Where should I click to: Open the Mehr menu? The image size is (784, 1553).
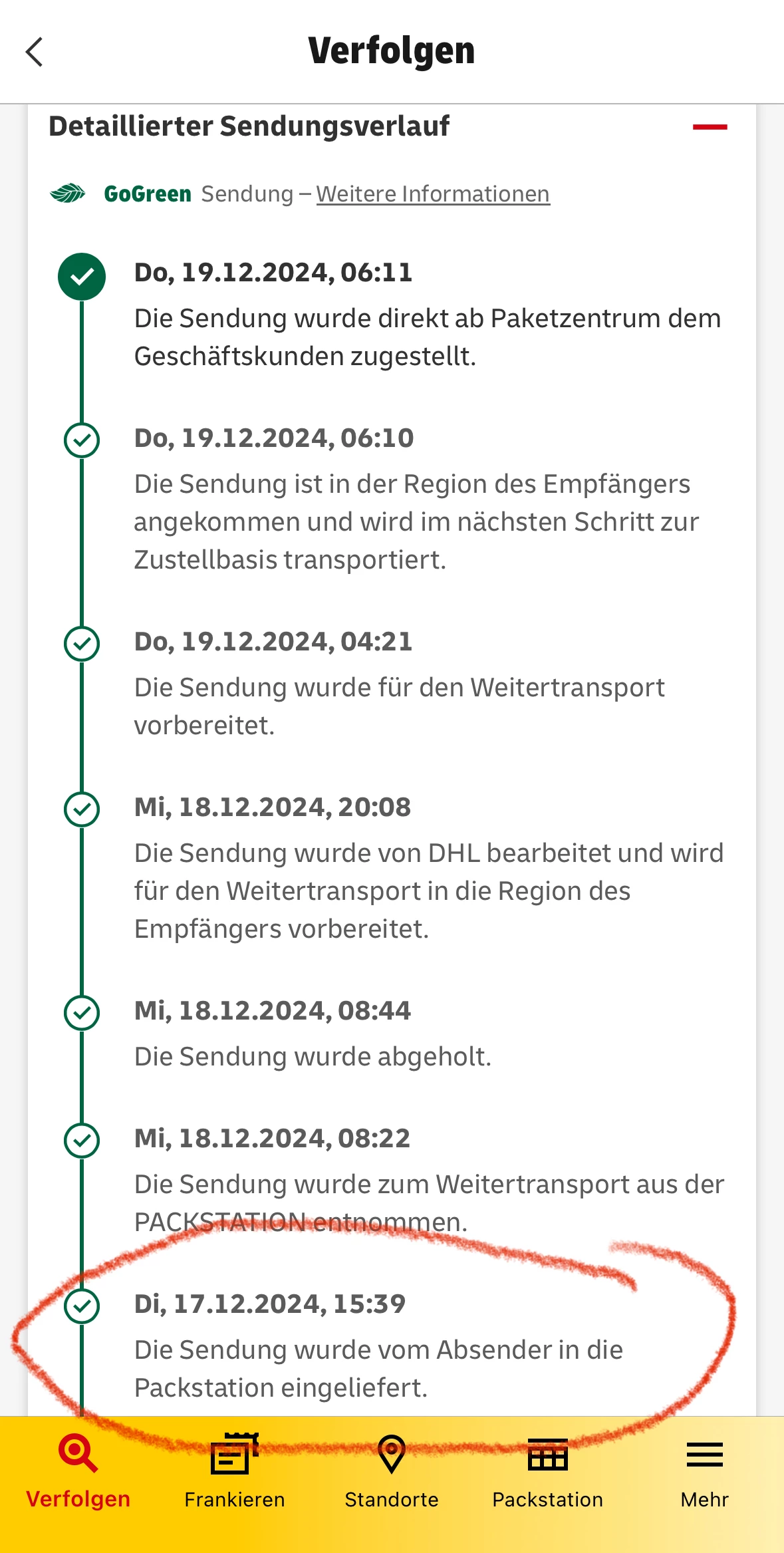704,1471
